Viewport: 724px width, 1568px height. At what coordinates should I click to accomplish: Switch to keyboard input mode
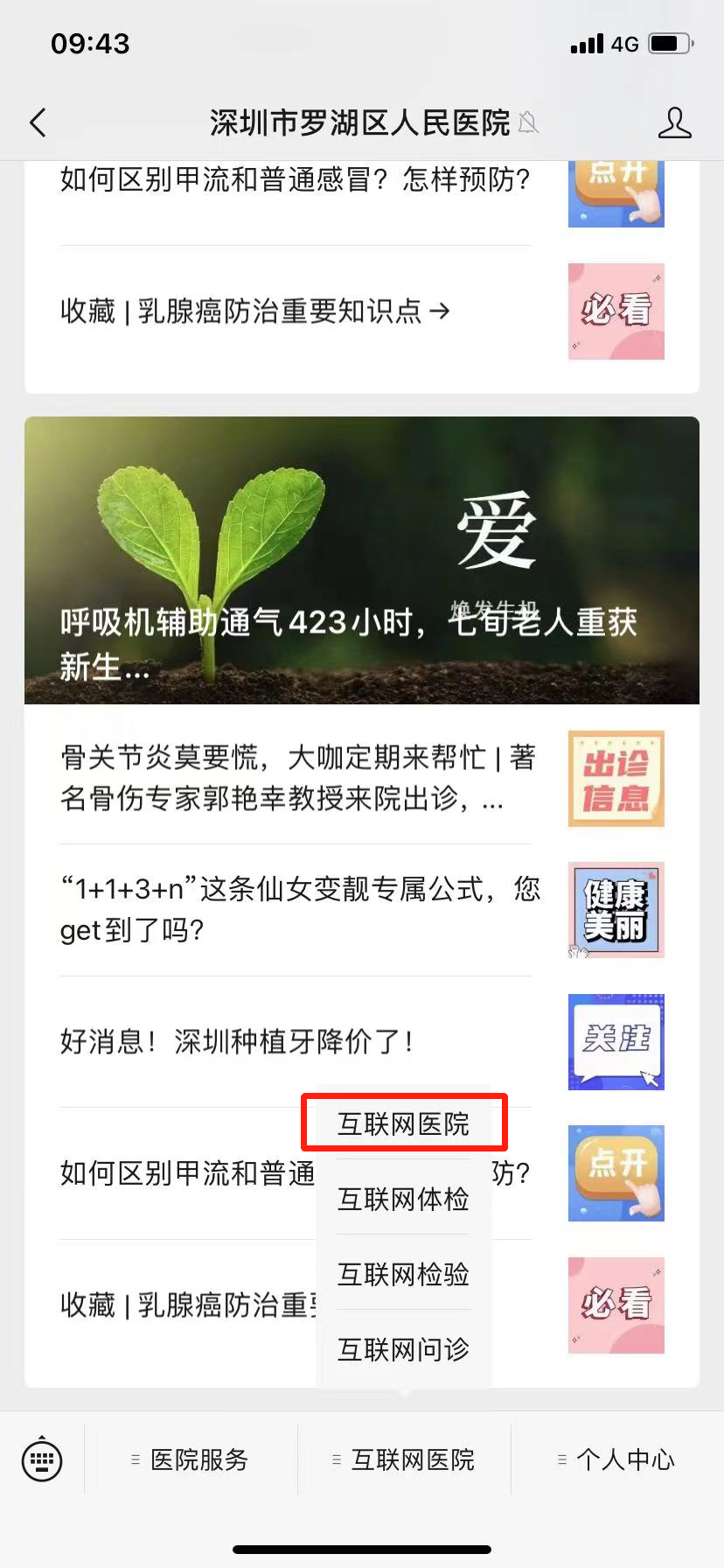click(x=42, y=1459)
